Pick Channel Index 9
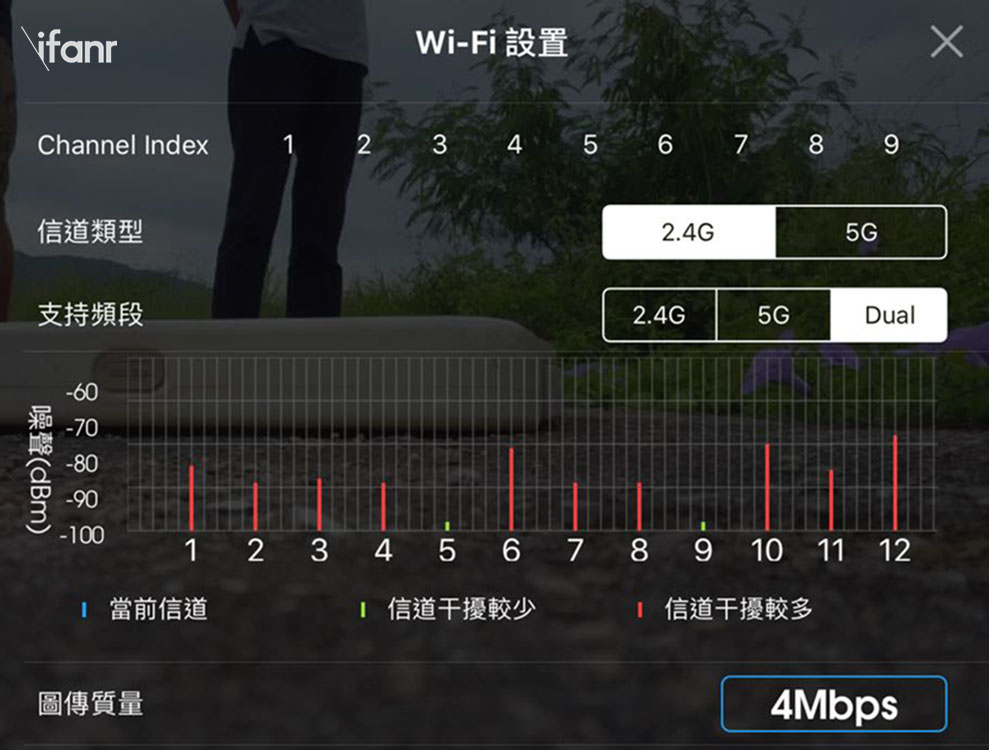Viewport: 989px width, 750px height. 891,145
